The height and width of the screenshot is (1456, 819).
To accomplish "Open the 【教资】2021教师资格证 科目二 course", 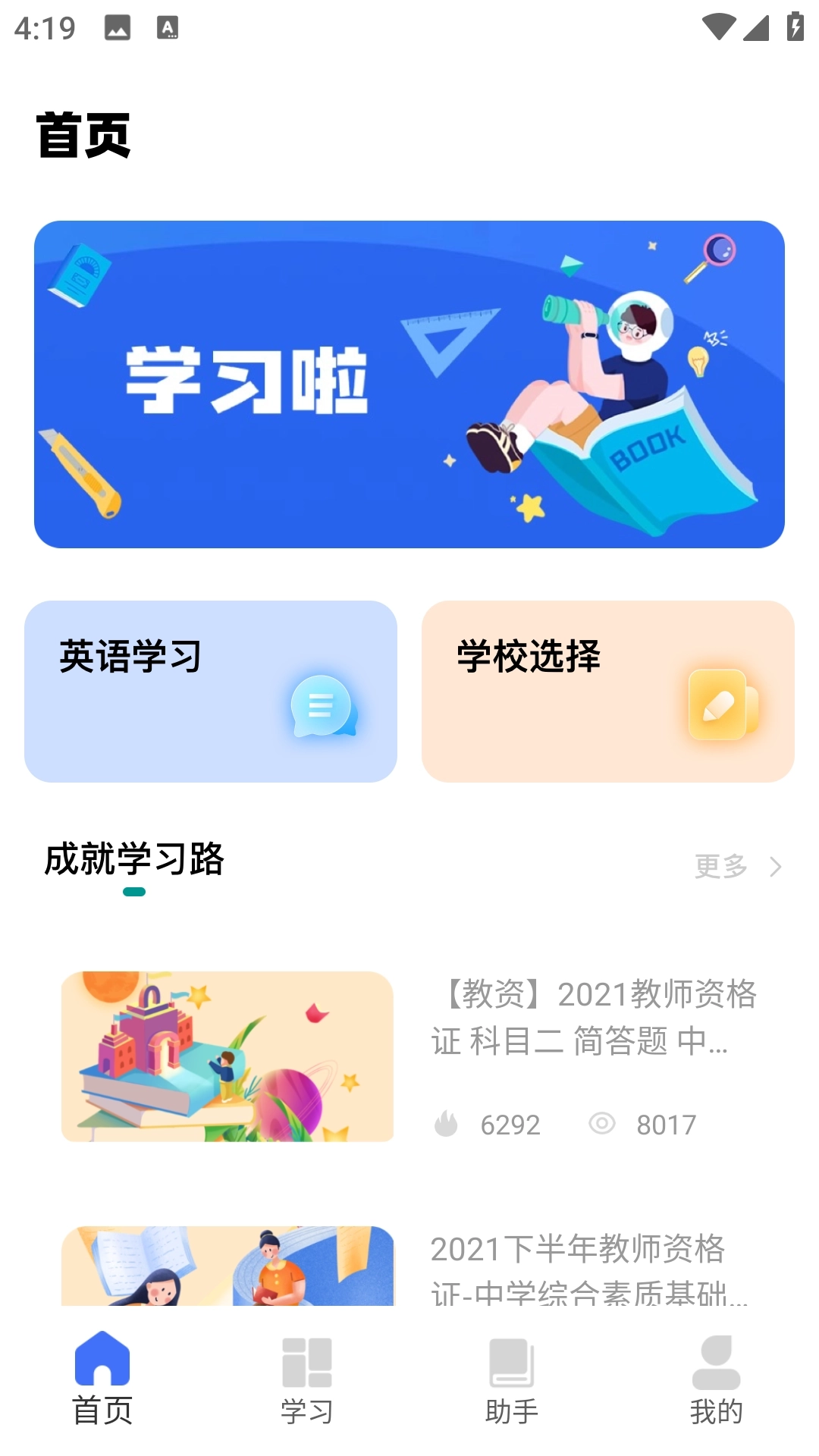I will point(593,1016).
